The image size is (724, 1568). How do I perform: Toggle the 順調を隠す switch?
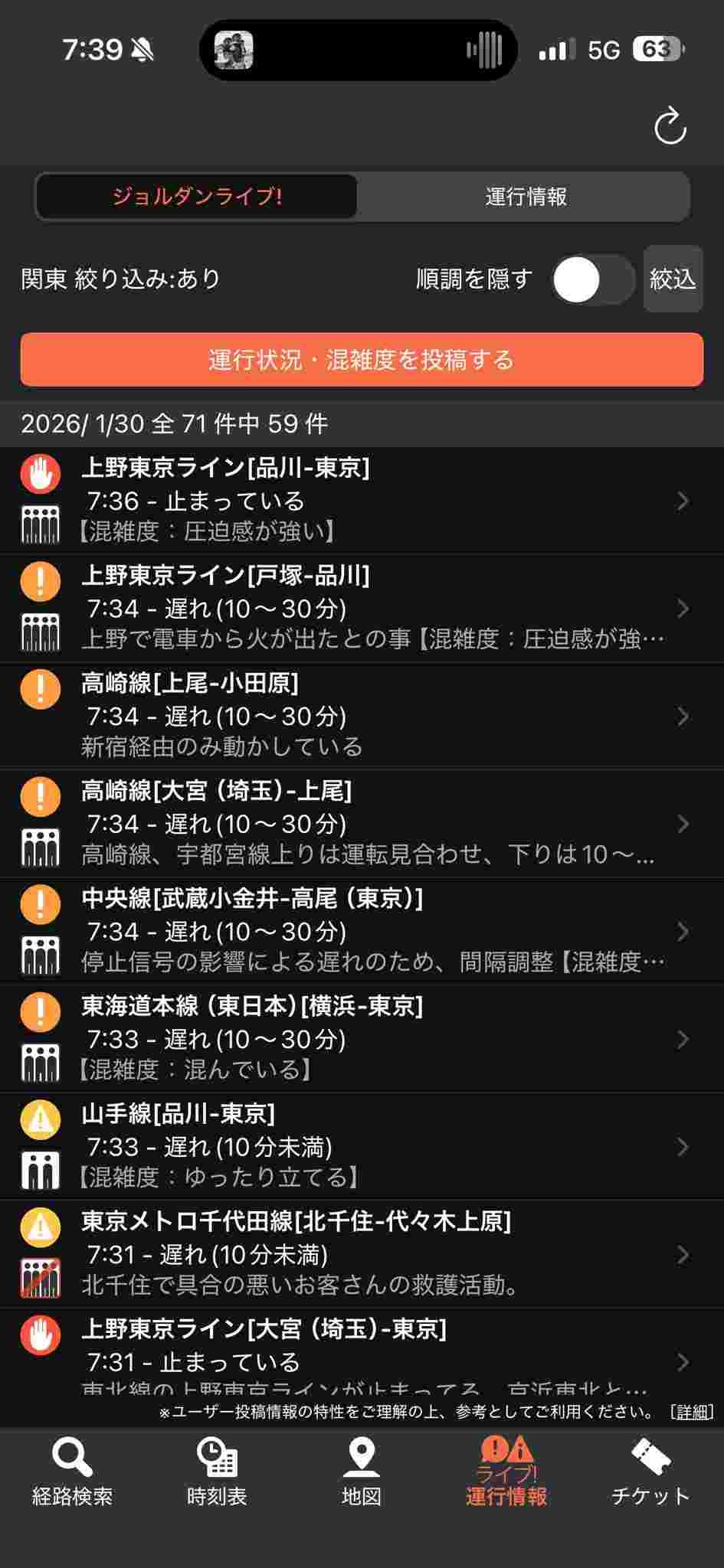(x=592, y=279)
